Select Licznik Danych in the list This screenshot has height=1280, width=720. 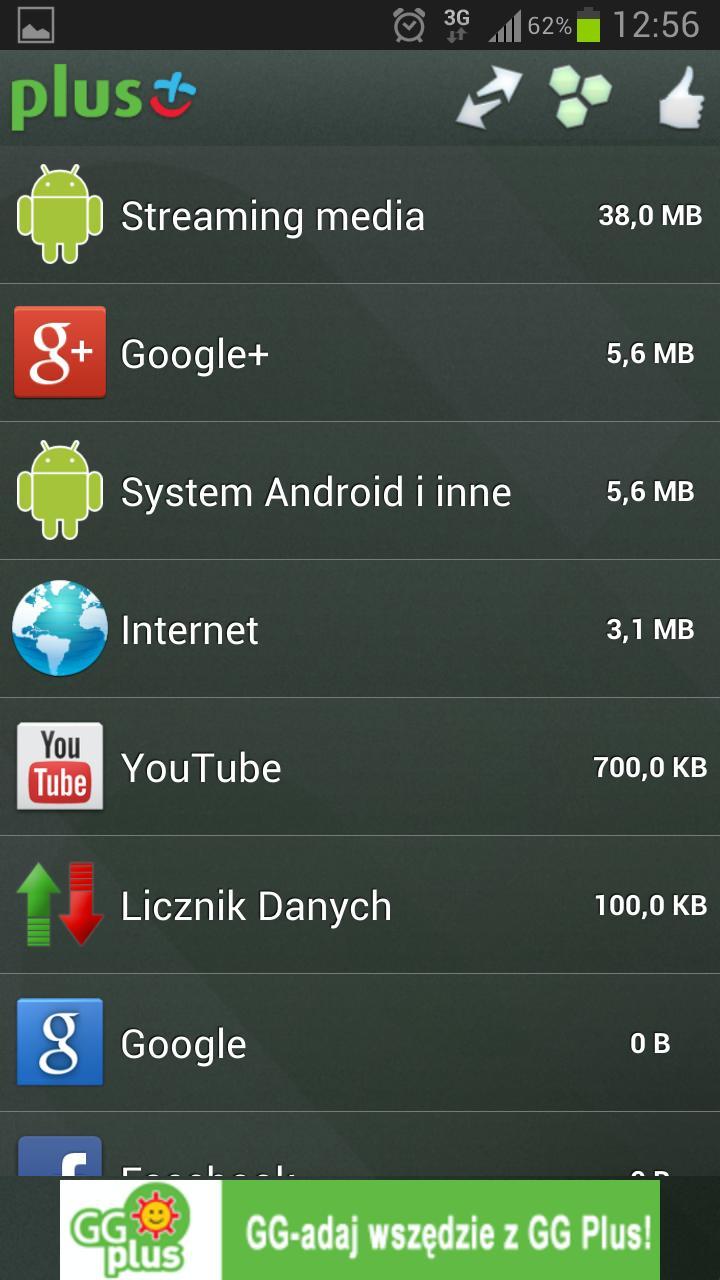360,905
